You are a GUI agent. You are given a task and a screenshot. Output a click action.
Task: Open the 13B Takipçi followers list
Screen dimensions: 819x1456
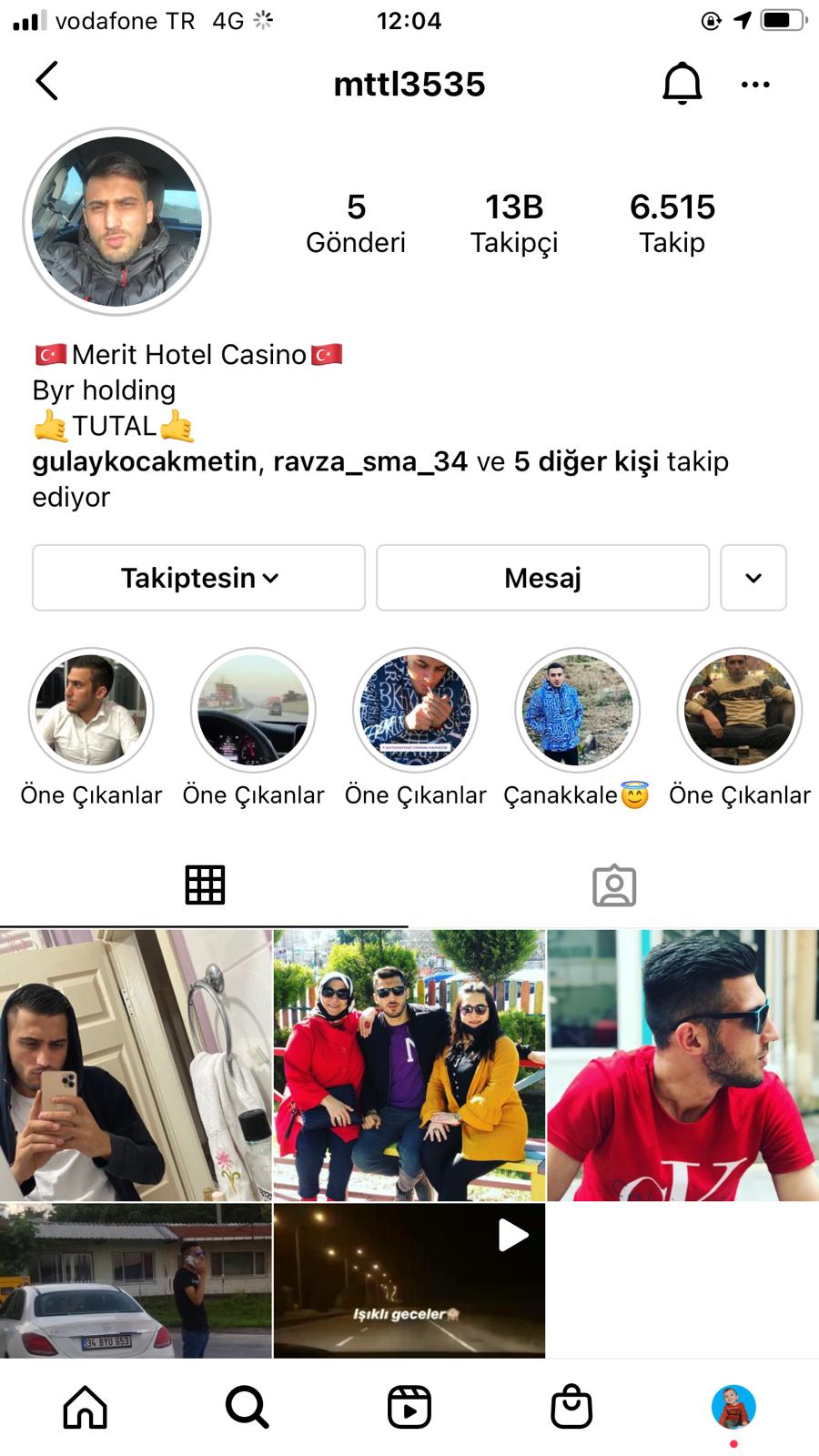[514, 223]
